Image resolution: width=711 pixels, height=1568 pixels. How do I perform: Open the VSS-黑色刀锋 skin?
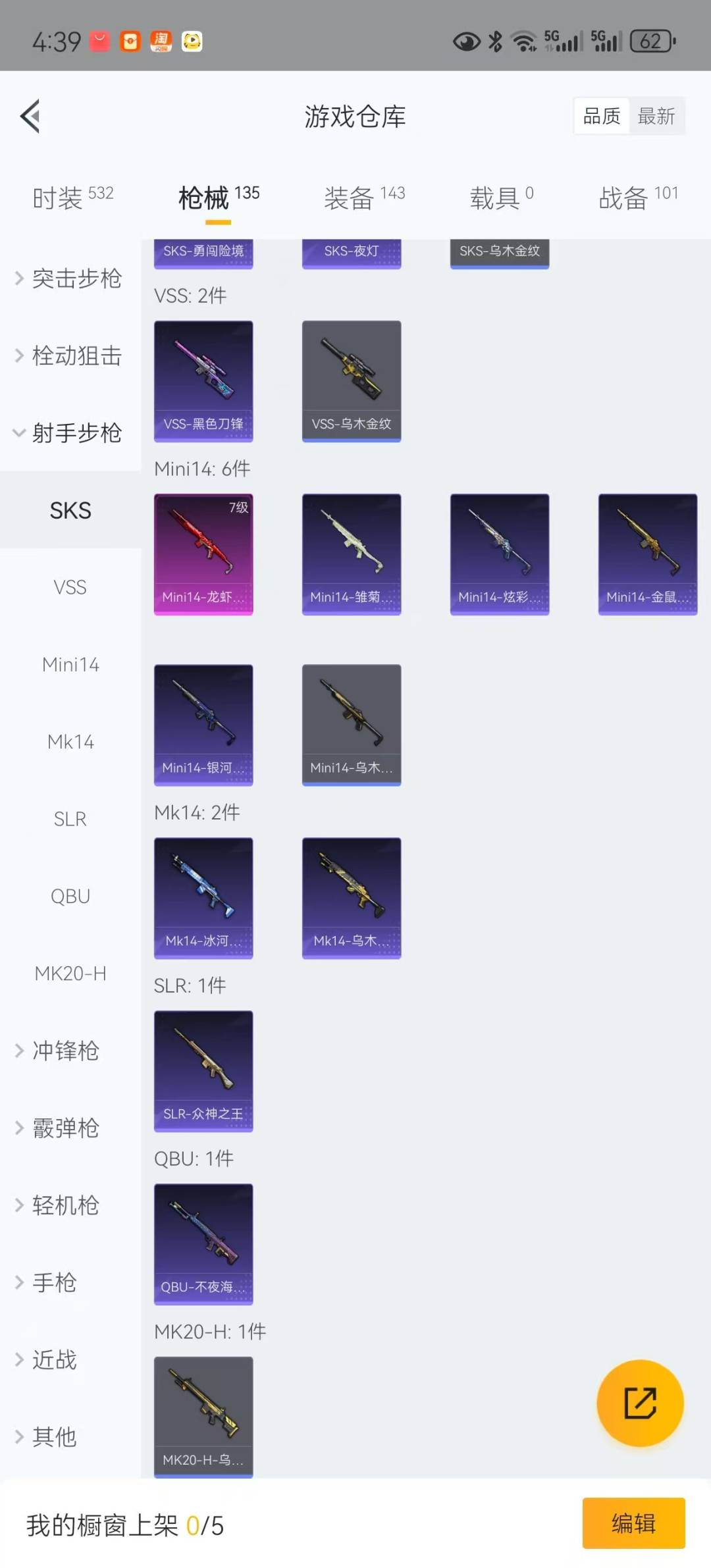(203, 380)
